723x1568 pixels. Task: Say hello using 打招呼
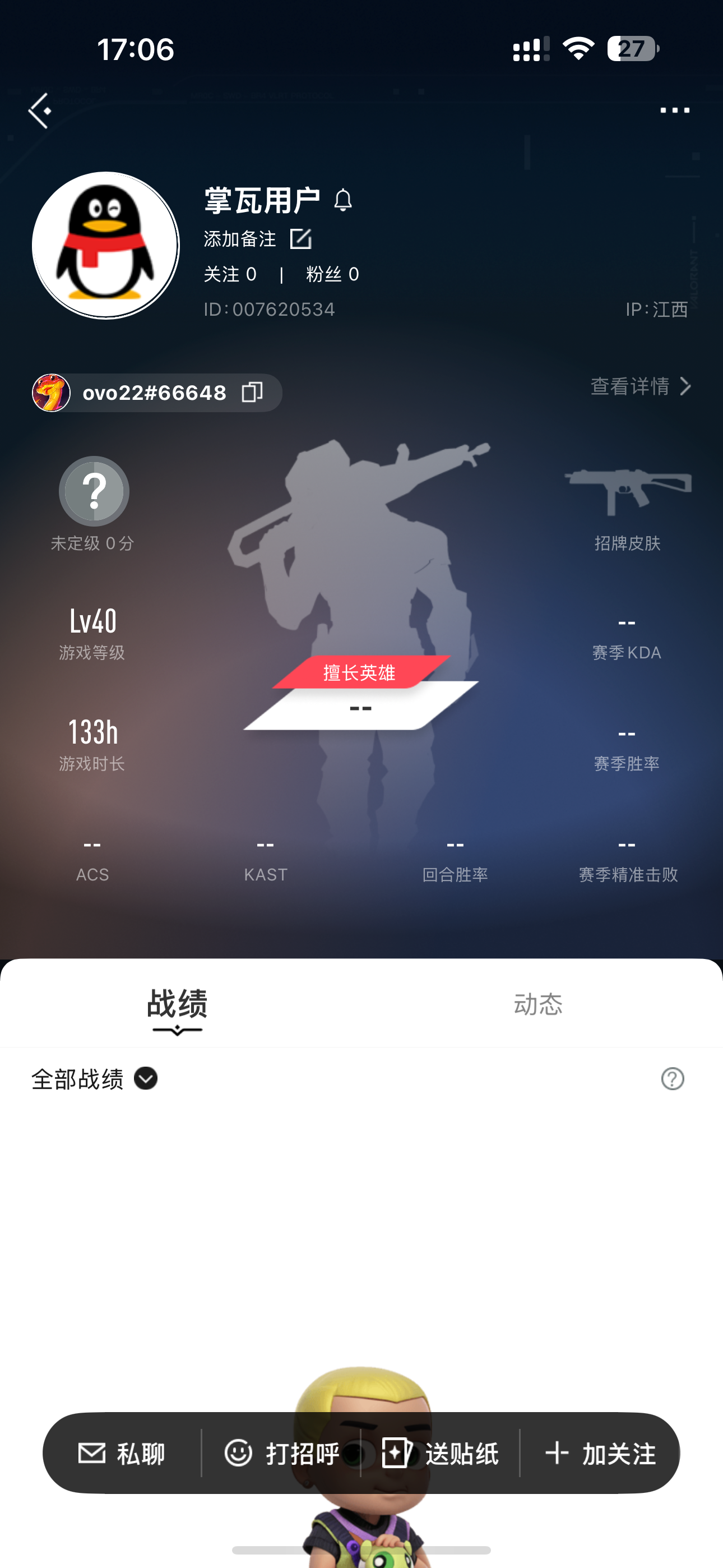282,1454
